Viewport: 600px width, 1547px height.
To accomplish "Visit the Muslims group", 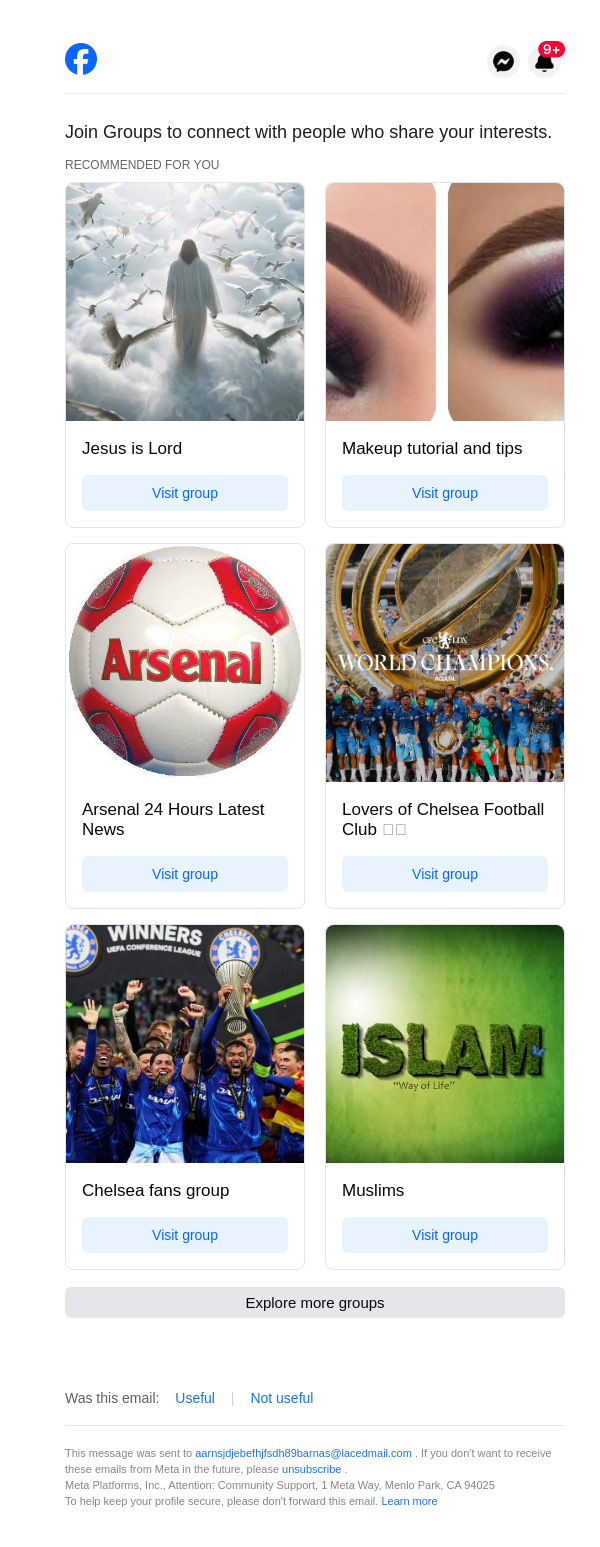I will (x=445, y=1235).
